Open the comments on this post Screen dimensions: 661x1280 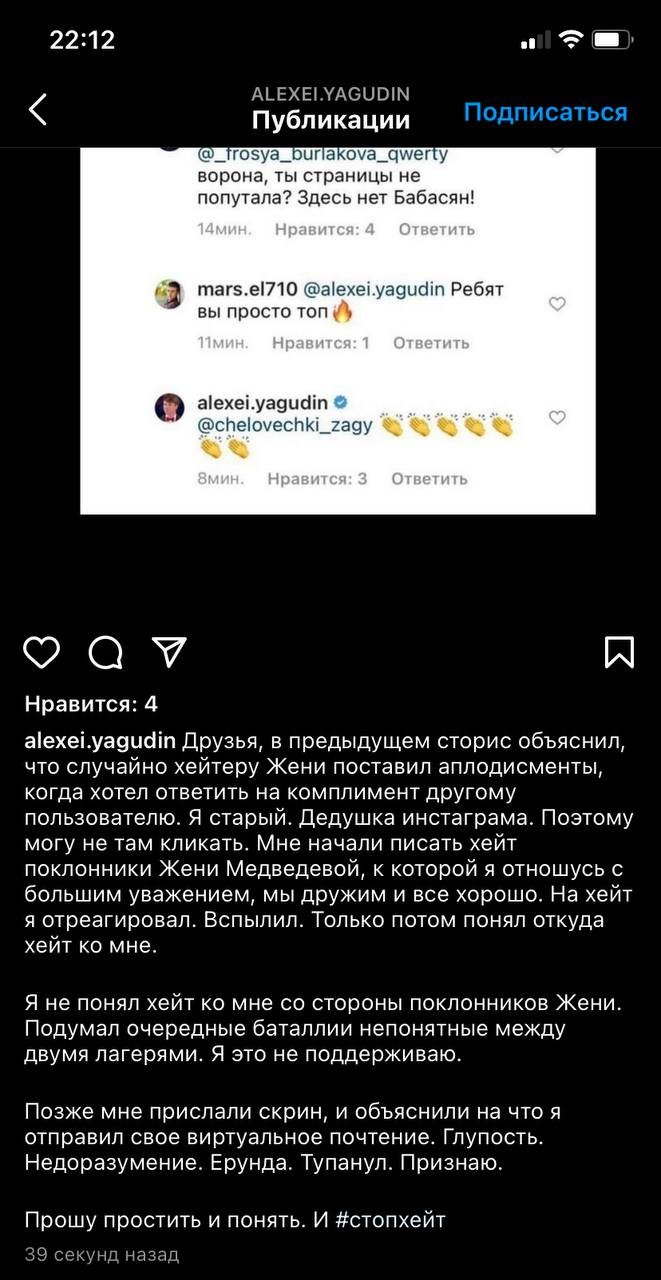105,652
